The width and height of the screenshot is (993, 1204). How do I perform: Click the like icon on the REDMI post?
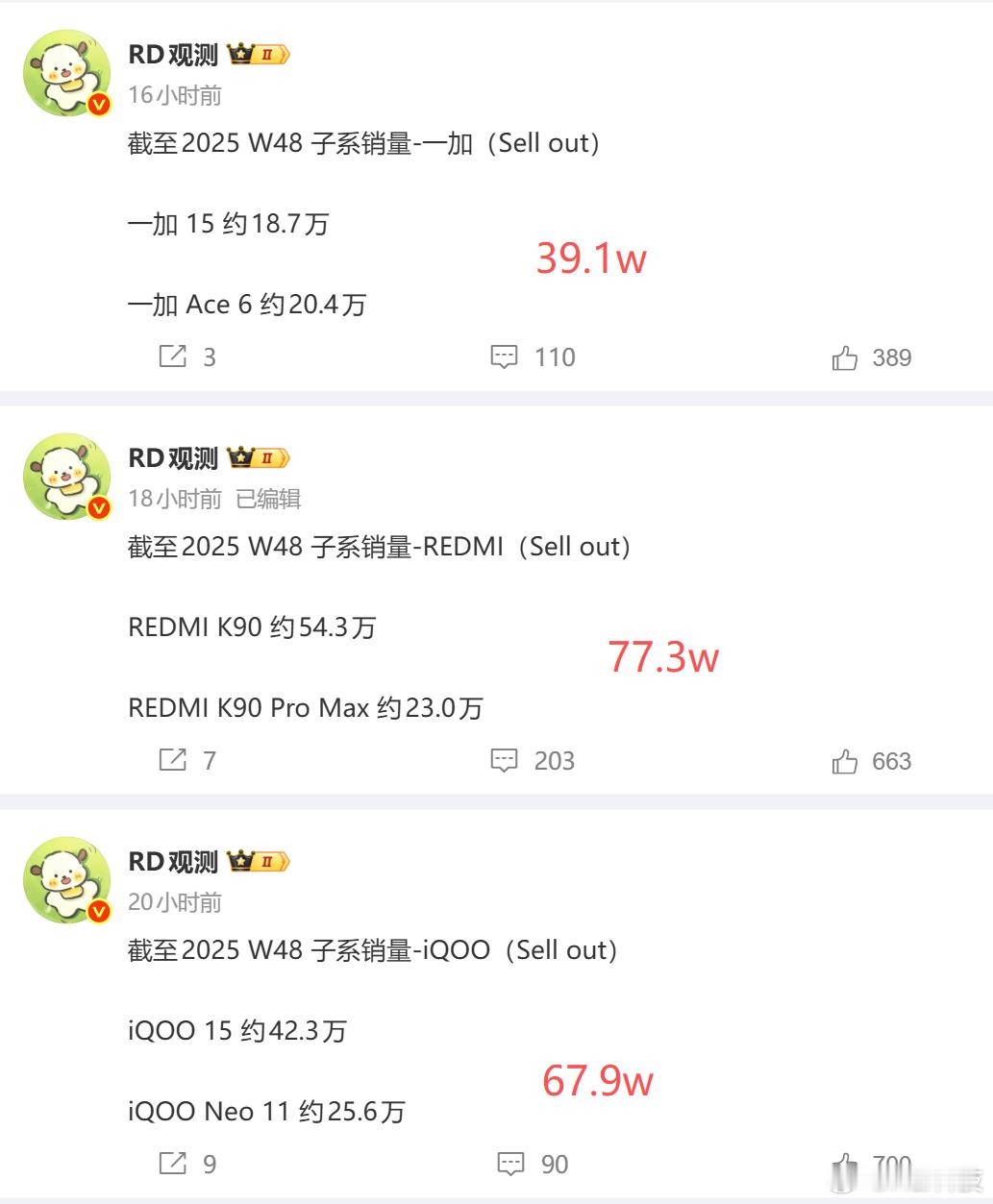[848, 760]
